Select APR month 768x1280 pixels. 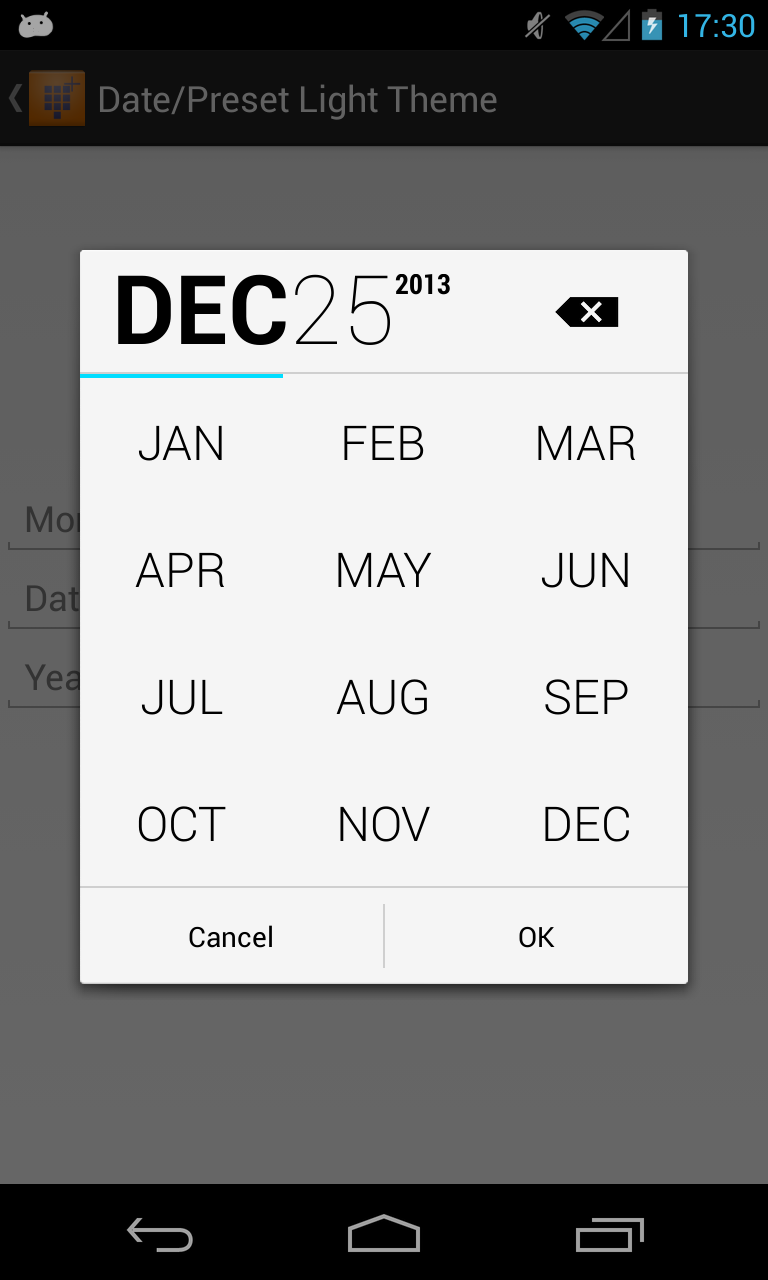tap(181, 571)
